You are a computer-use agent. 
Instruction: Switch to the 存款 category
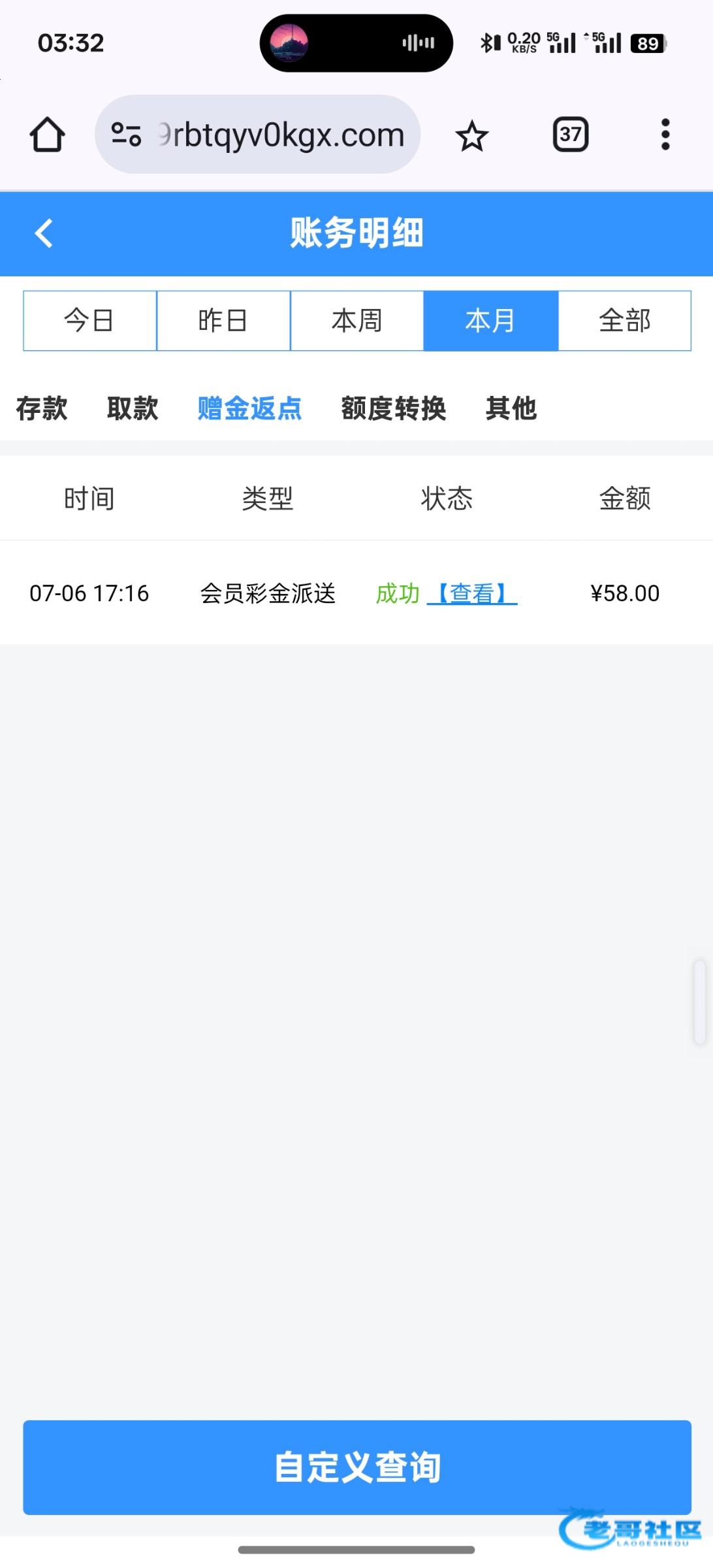(42, 408)
